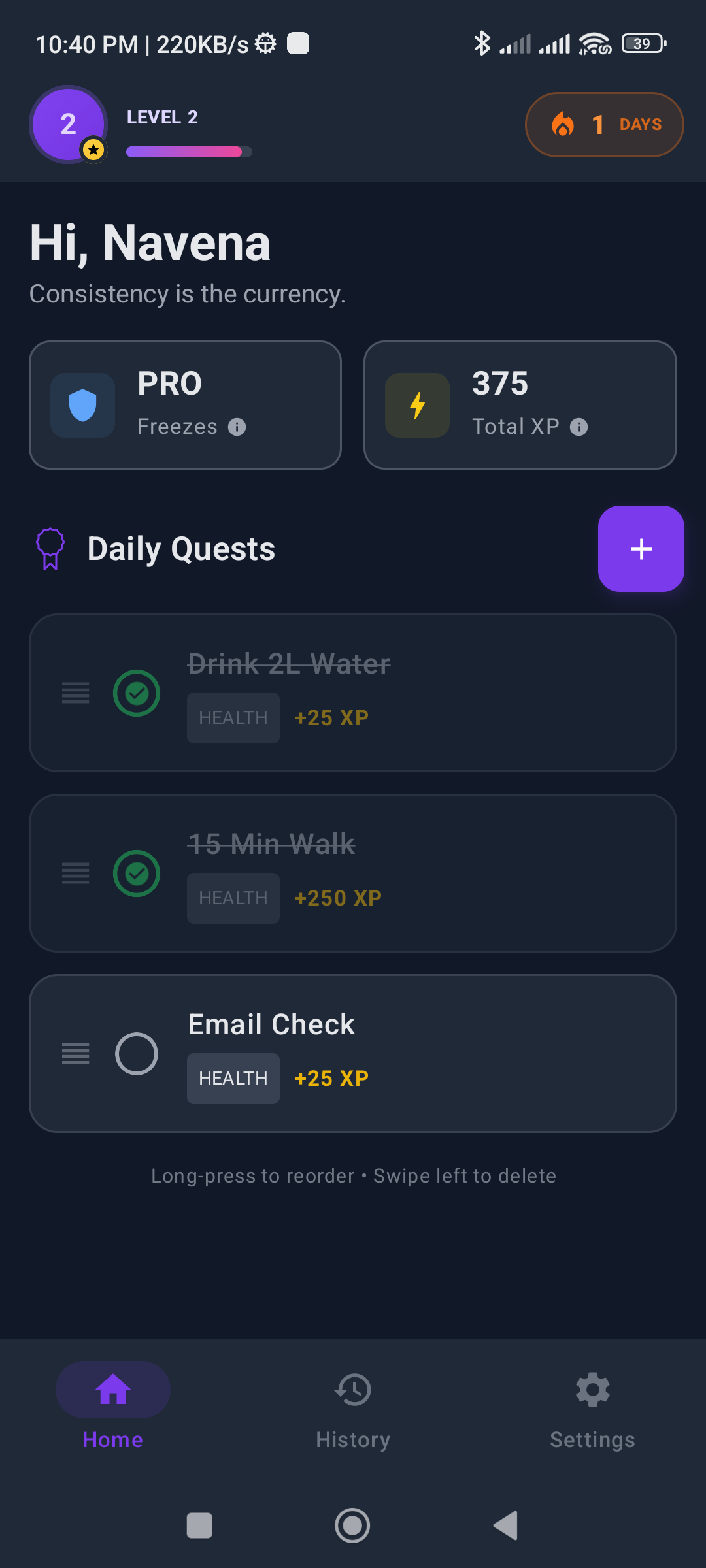The height and width of the screenshot is (1568, 706).
Task: Click the flame streak icon
Action: 563,124
